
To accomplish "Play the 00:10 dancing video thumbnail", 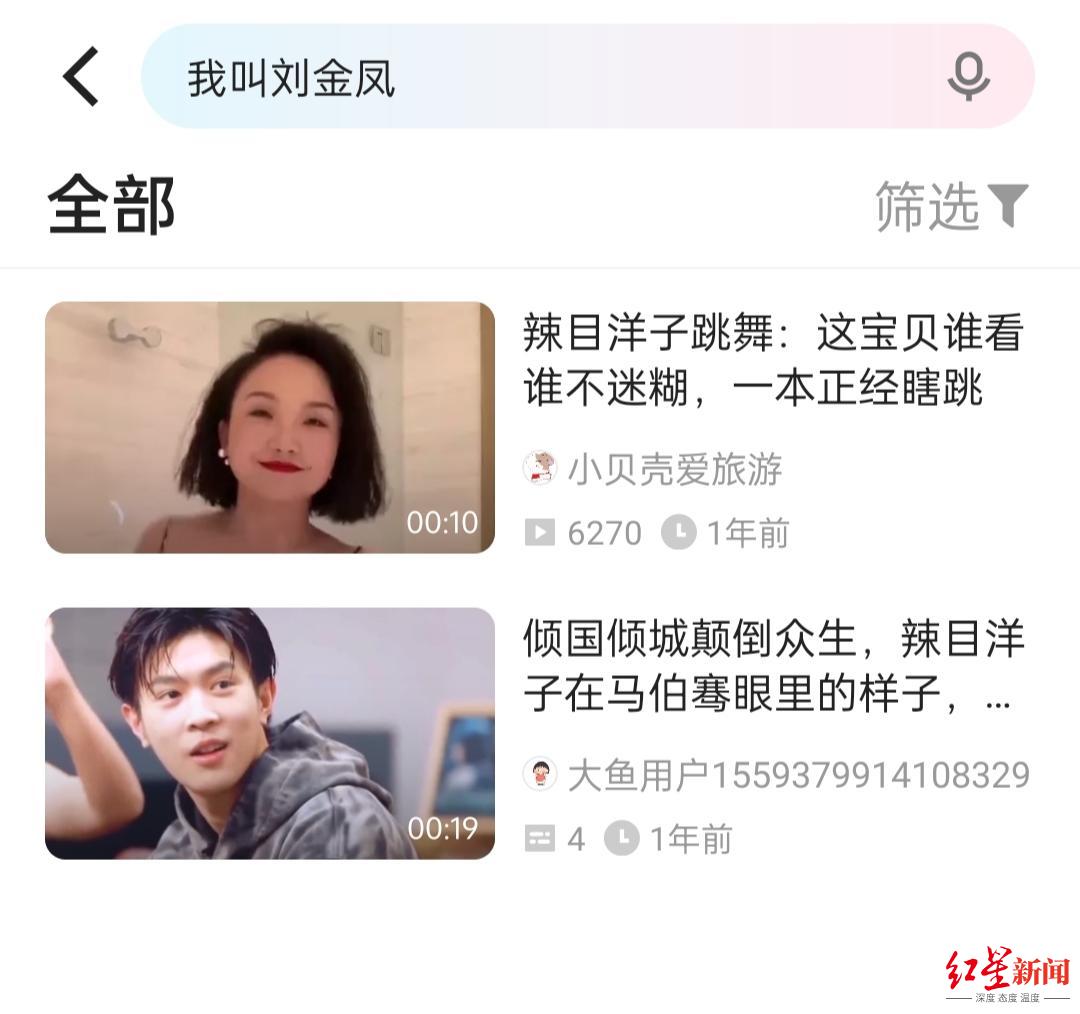I will 270,427.
